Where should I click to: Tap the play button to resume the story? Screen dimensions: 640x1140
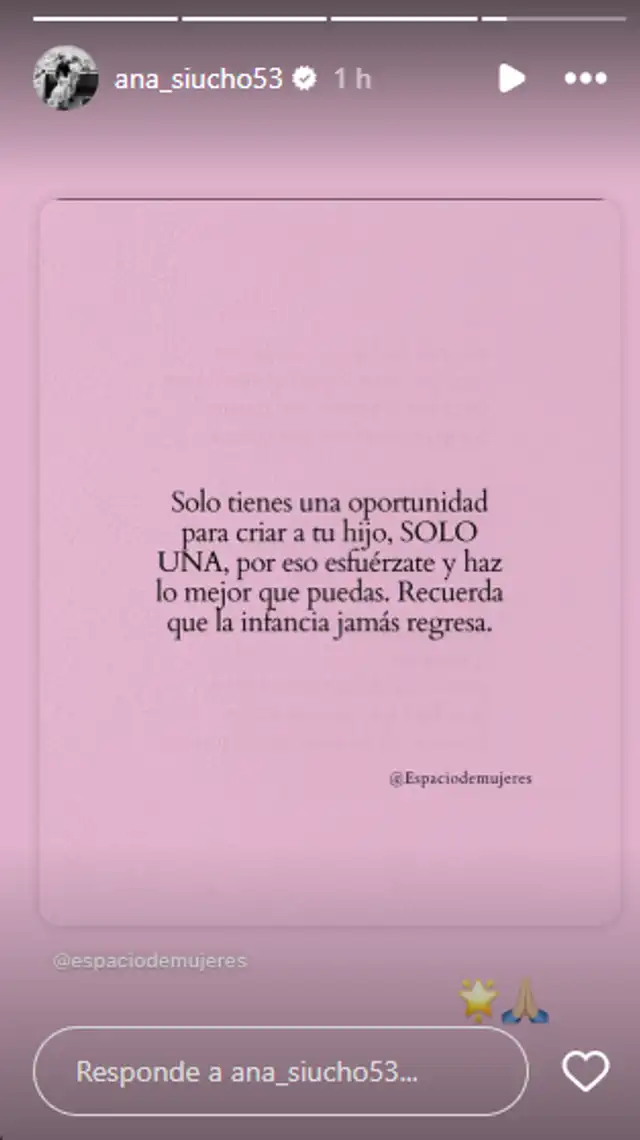(x=511, y=78)
